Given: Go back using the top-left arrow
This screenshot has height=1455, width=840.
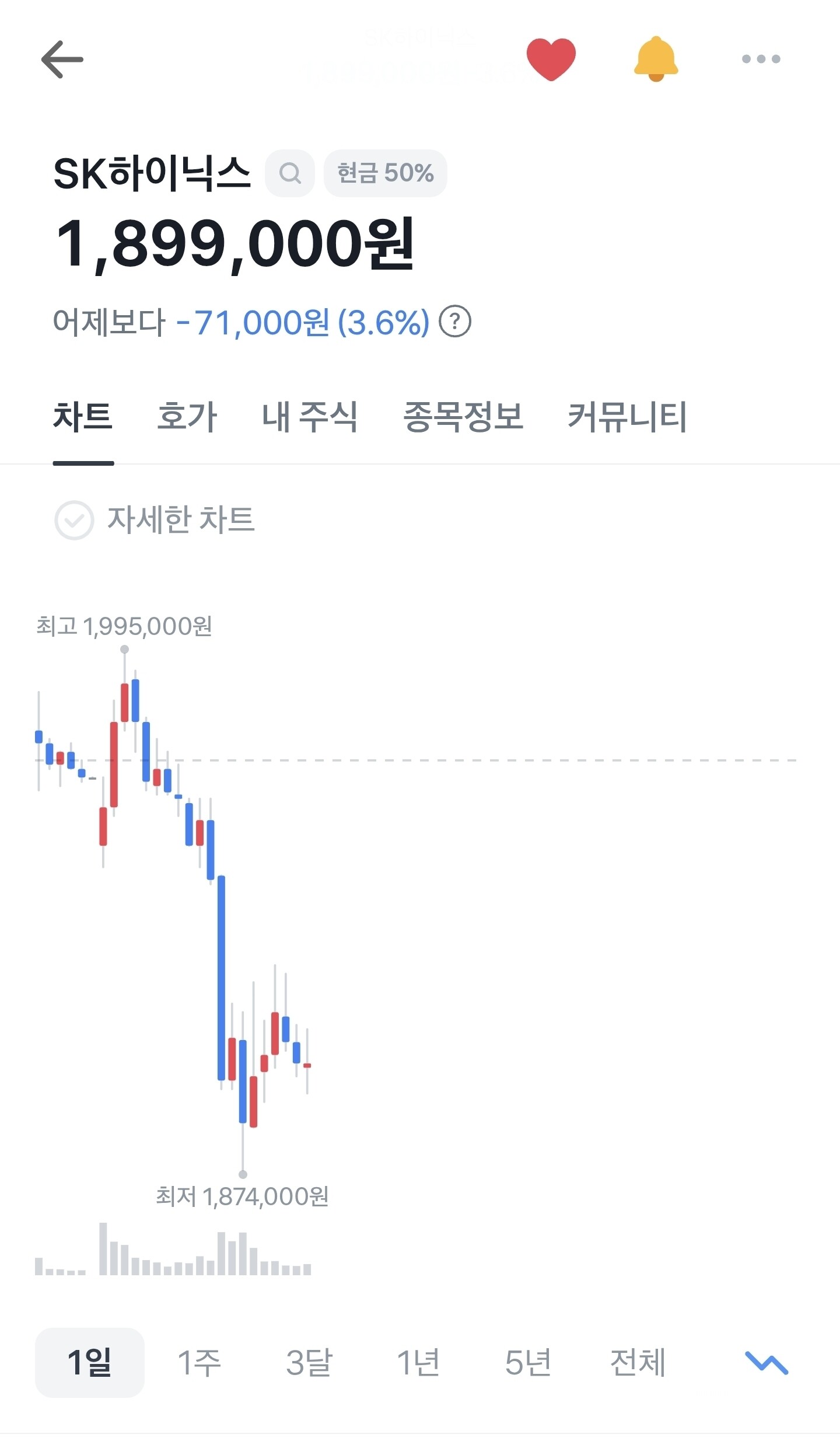Looking at the screenshot, I should (62, 59).
